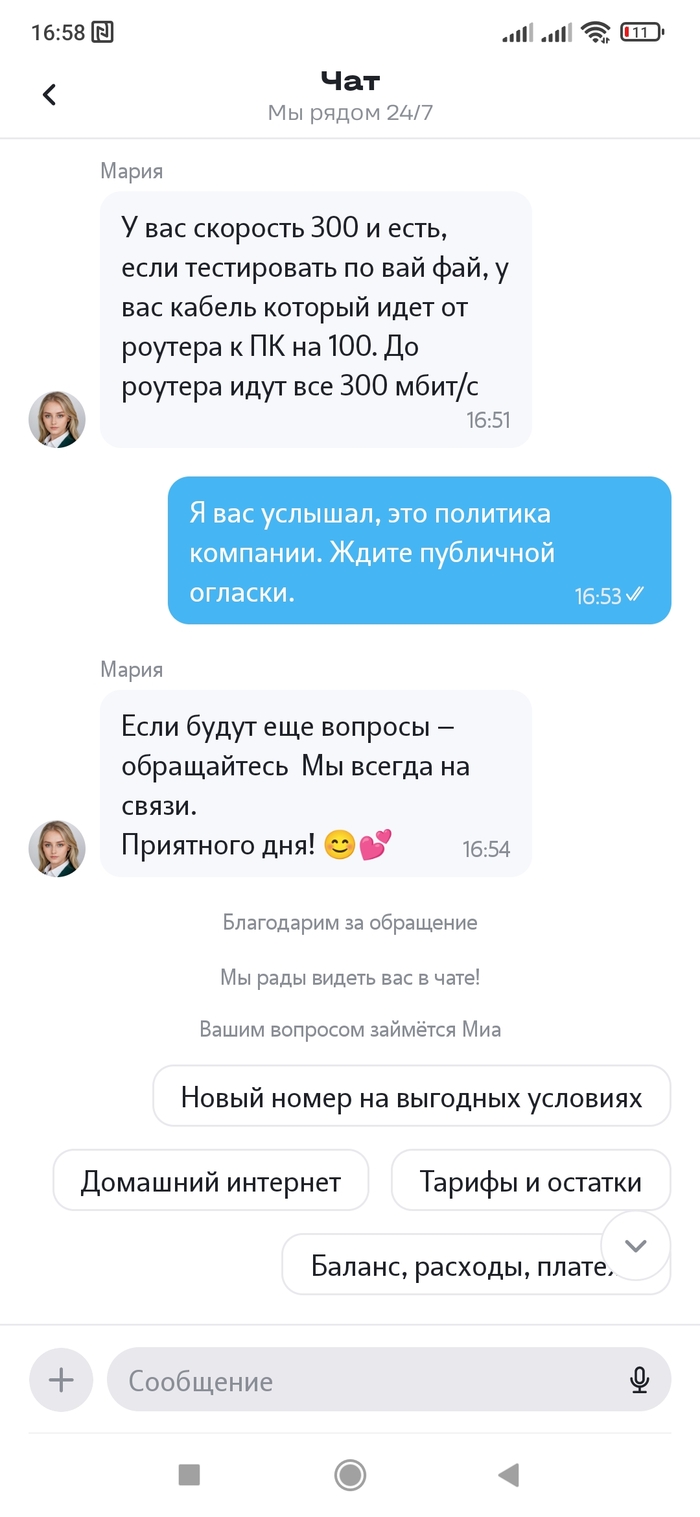Jump to latest messages with down chevron
The width and height of the screenshot is (700, 1517).
(635, 1246)
